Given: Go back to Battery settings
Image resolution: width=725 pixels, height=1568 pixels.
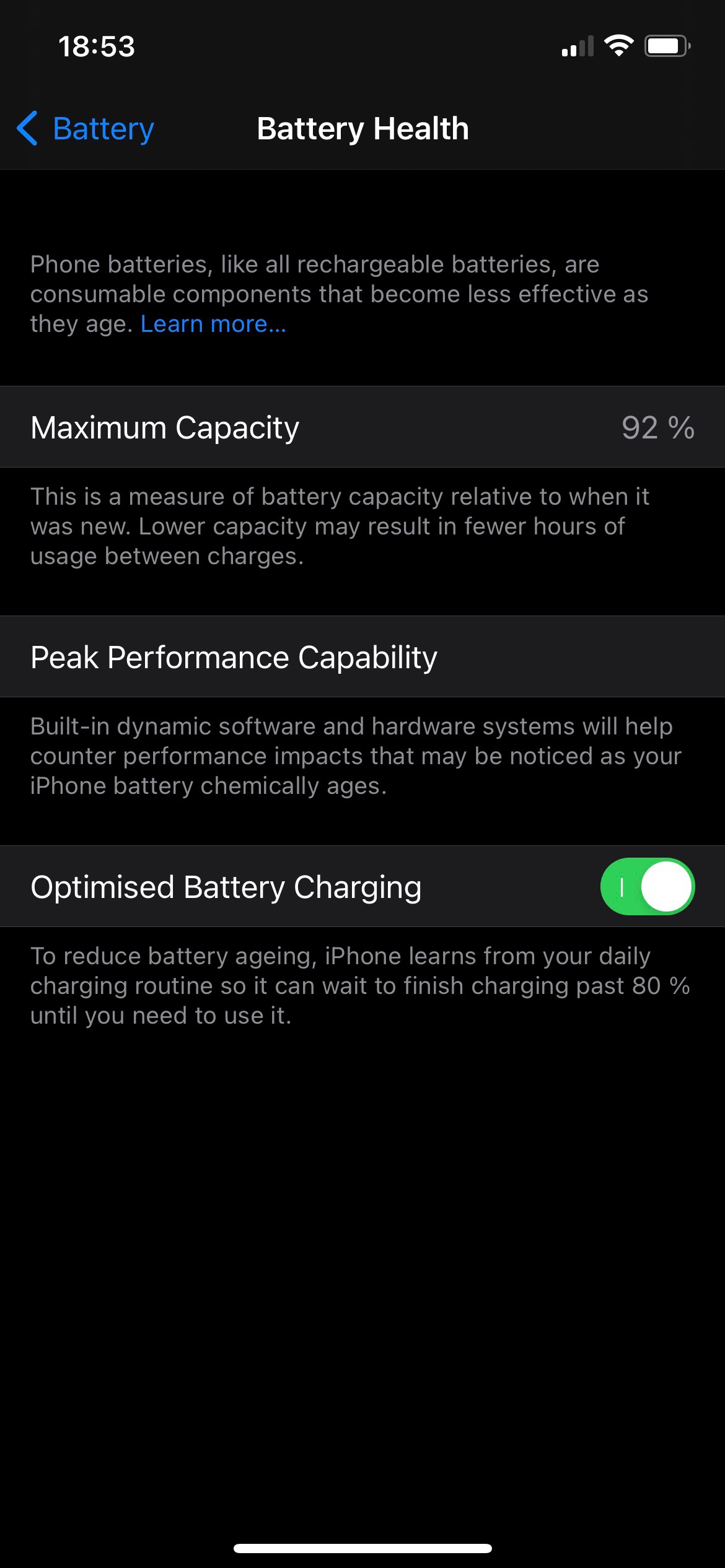Looking at the screenshot, I should [86, 129].
